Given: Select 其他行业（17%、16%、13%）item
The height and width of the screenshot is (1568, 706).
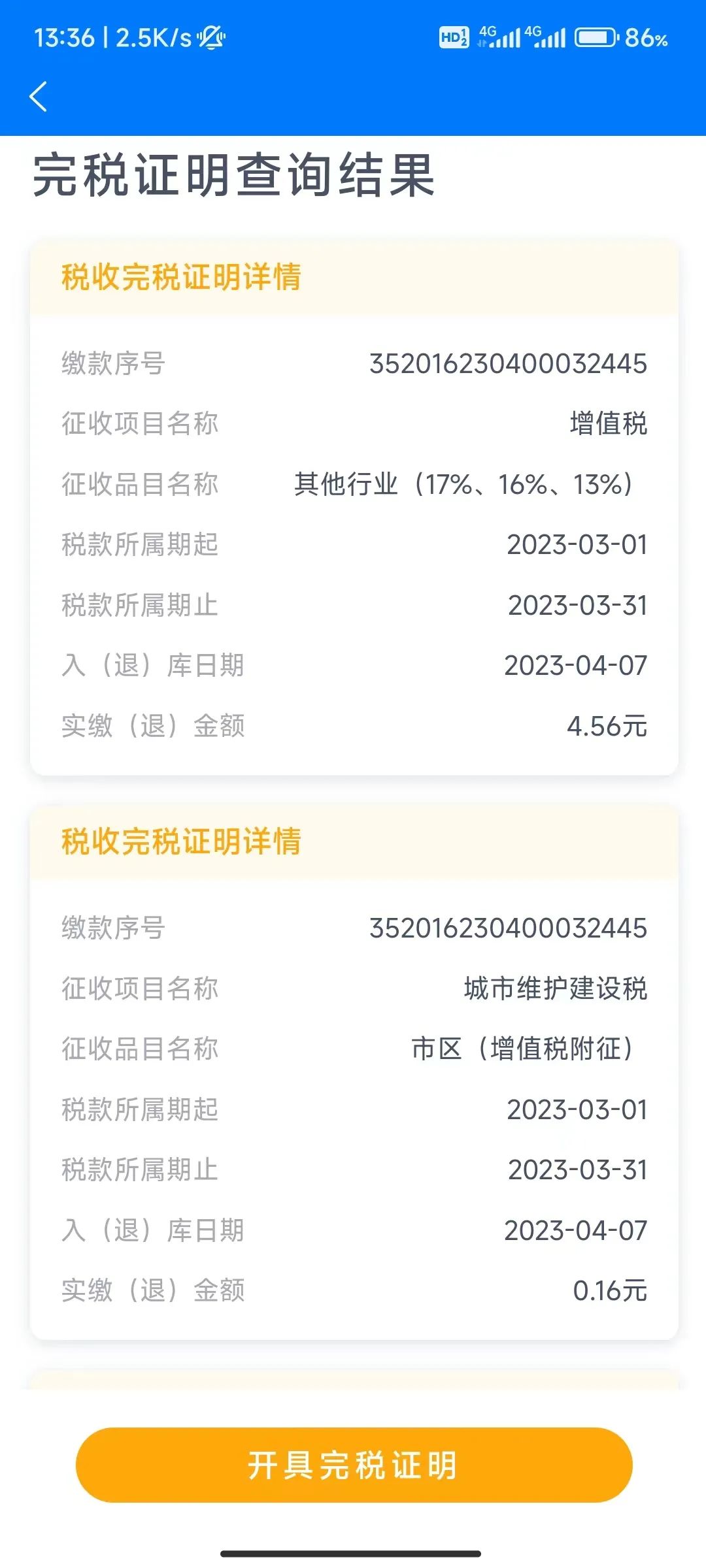Looking at the screenshot, I should 463,483.
